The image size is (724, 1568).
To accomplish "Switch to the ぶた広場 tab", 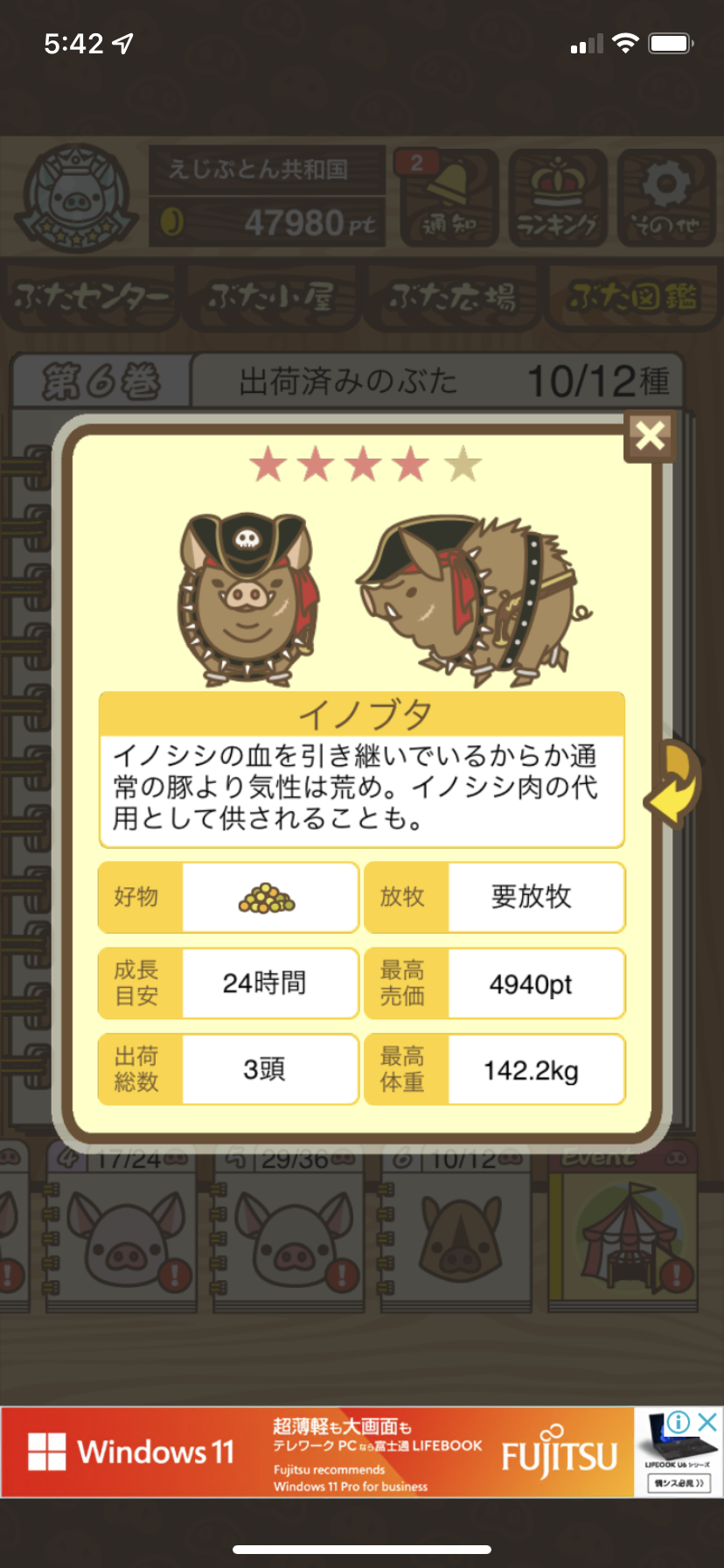I will (x=452, y=297).
